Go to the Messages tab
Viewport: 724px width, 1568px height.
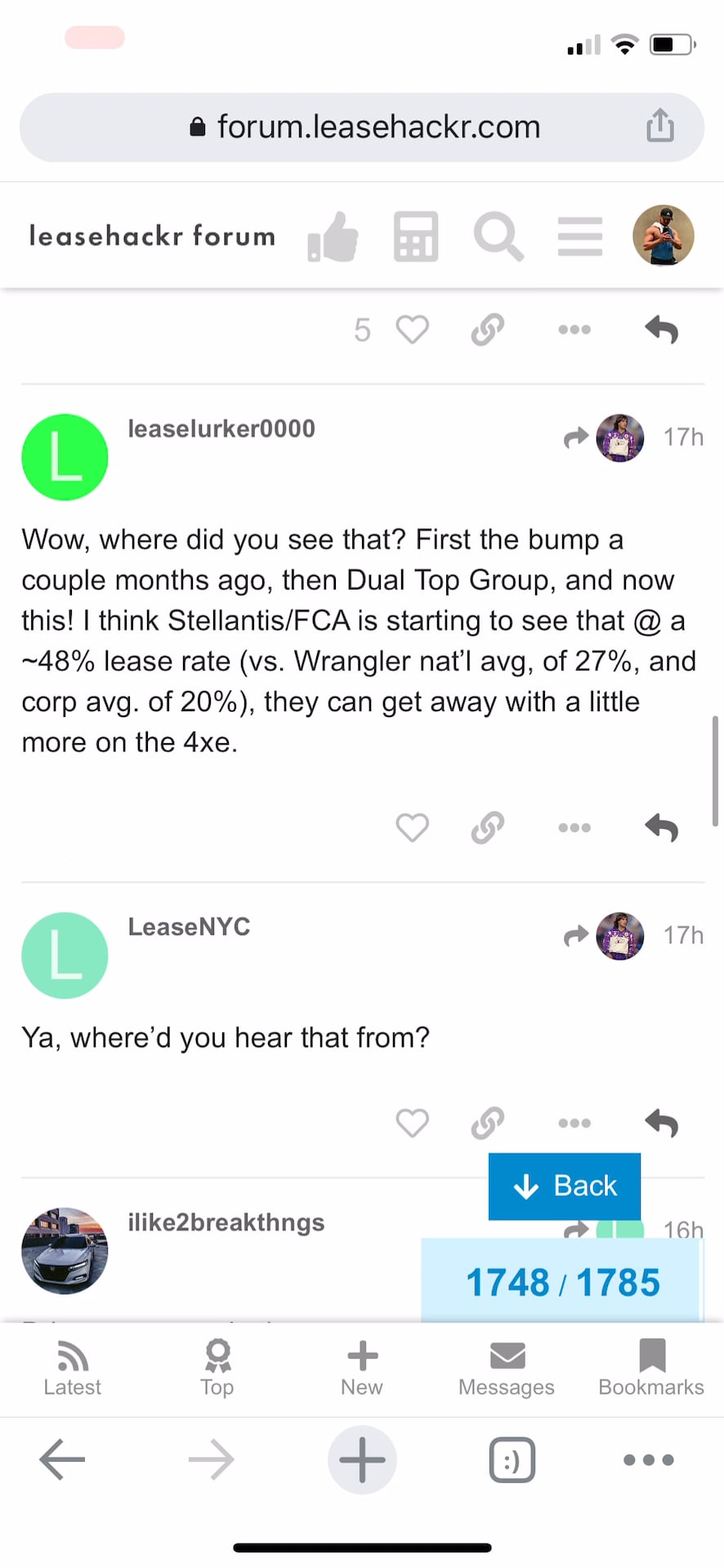click(x=507, y=1368)
